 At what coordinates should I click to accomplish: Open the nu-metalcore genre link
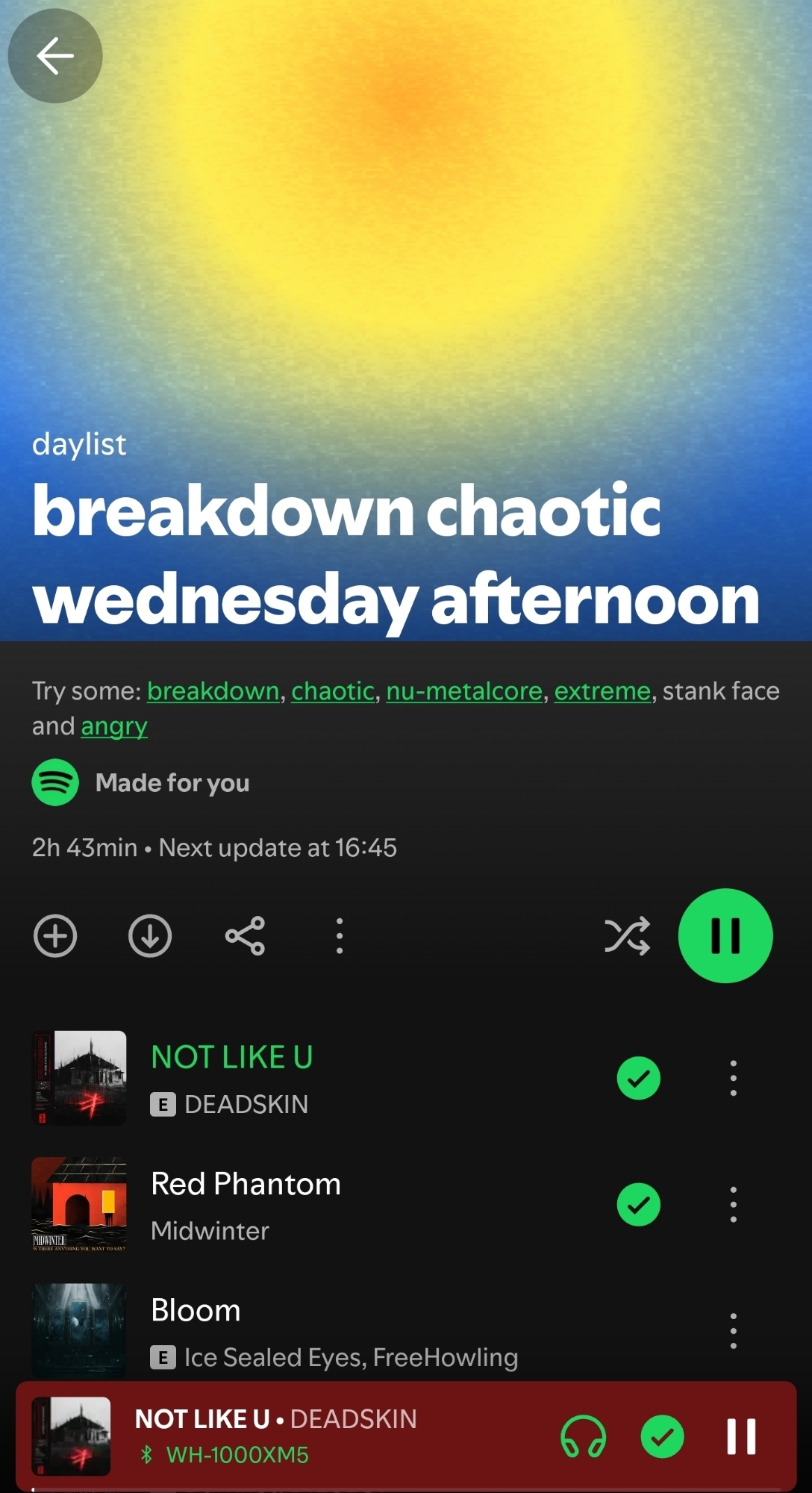[464, 691]
